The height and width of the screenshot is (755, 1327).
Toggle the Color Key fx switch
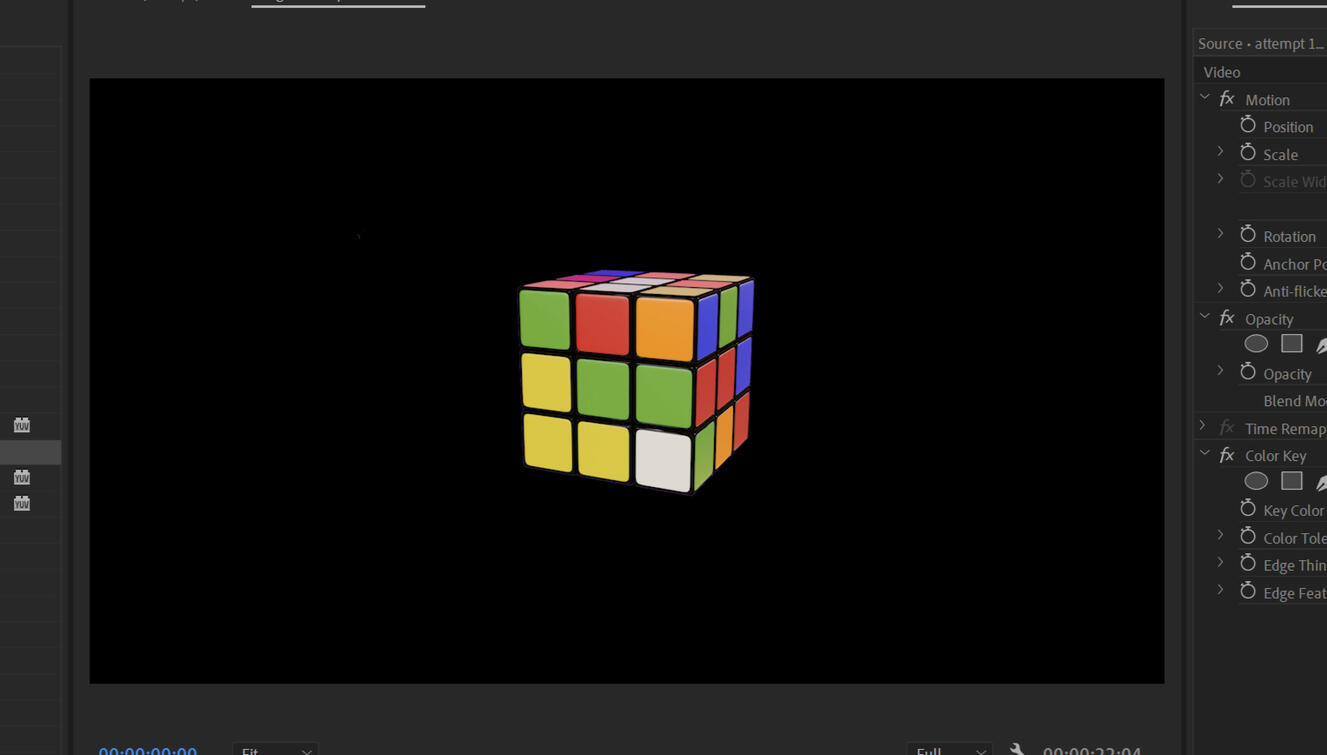point(1227,455)
